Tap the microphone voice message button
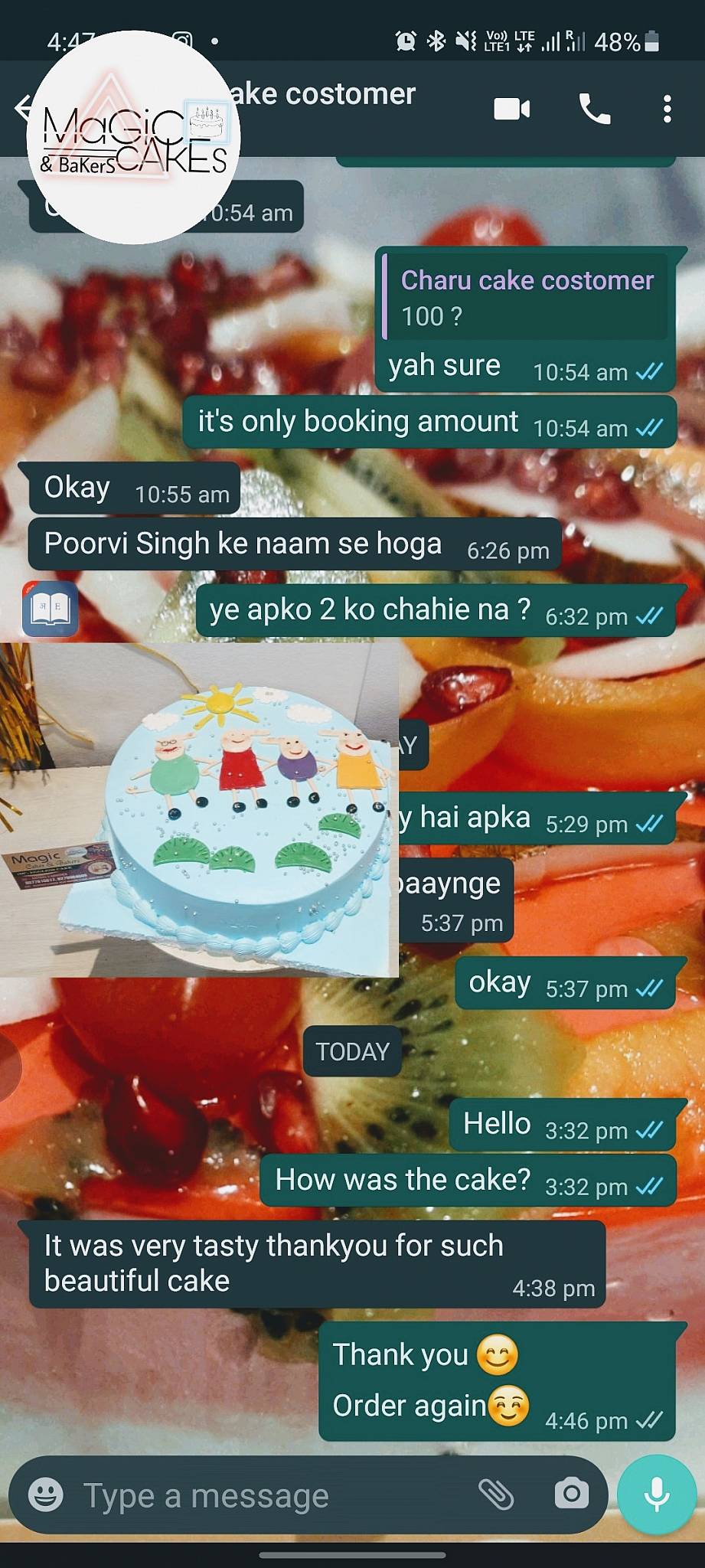 tap(656, 1494)
